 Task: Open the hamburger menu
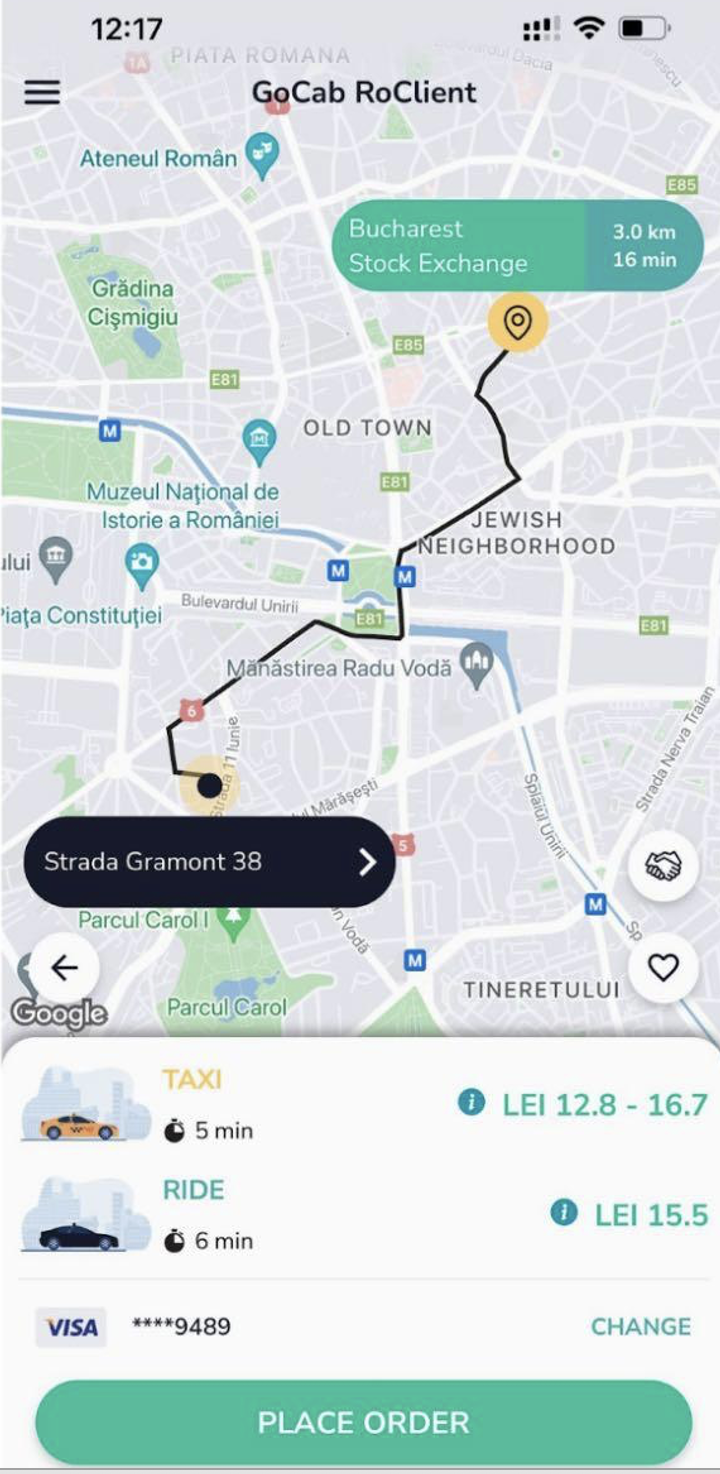(x=42, y=93)
